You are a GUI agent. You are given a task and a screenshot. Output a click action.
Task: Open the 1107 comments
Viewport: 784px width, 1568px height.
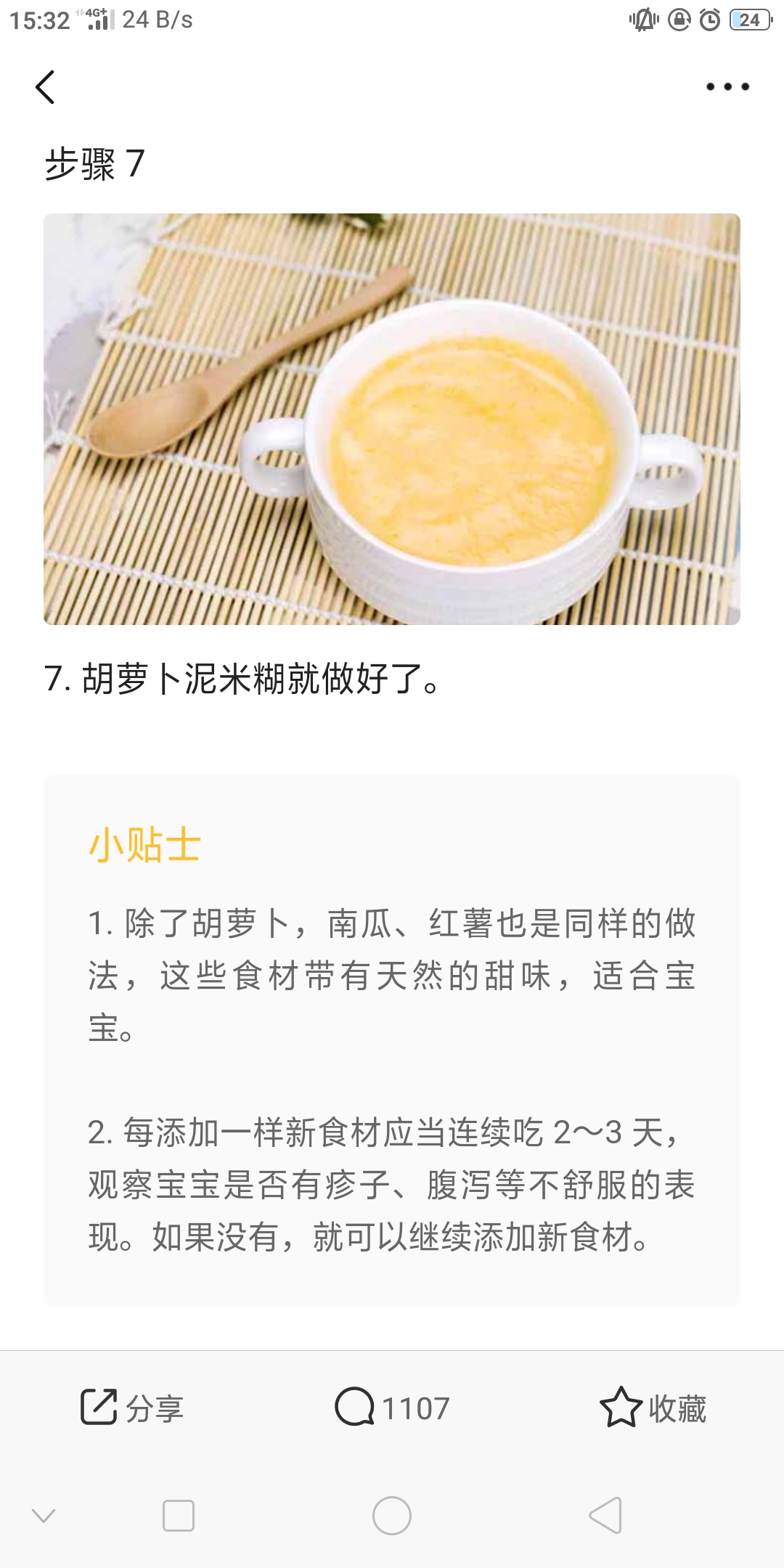click(392, 1408)
